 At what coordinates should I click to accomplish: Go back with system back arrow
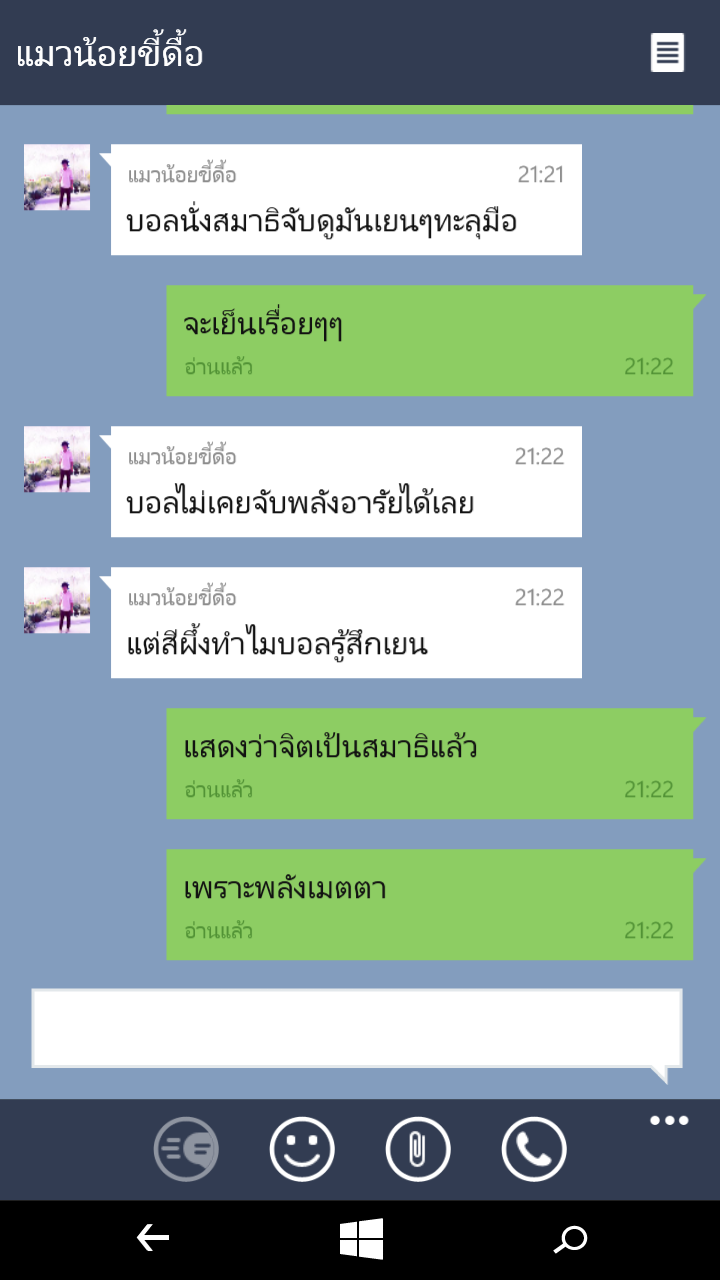coord(153,1239)
